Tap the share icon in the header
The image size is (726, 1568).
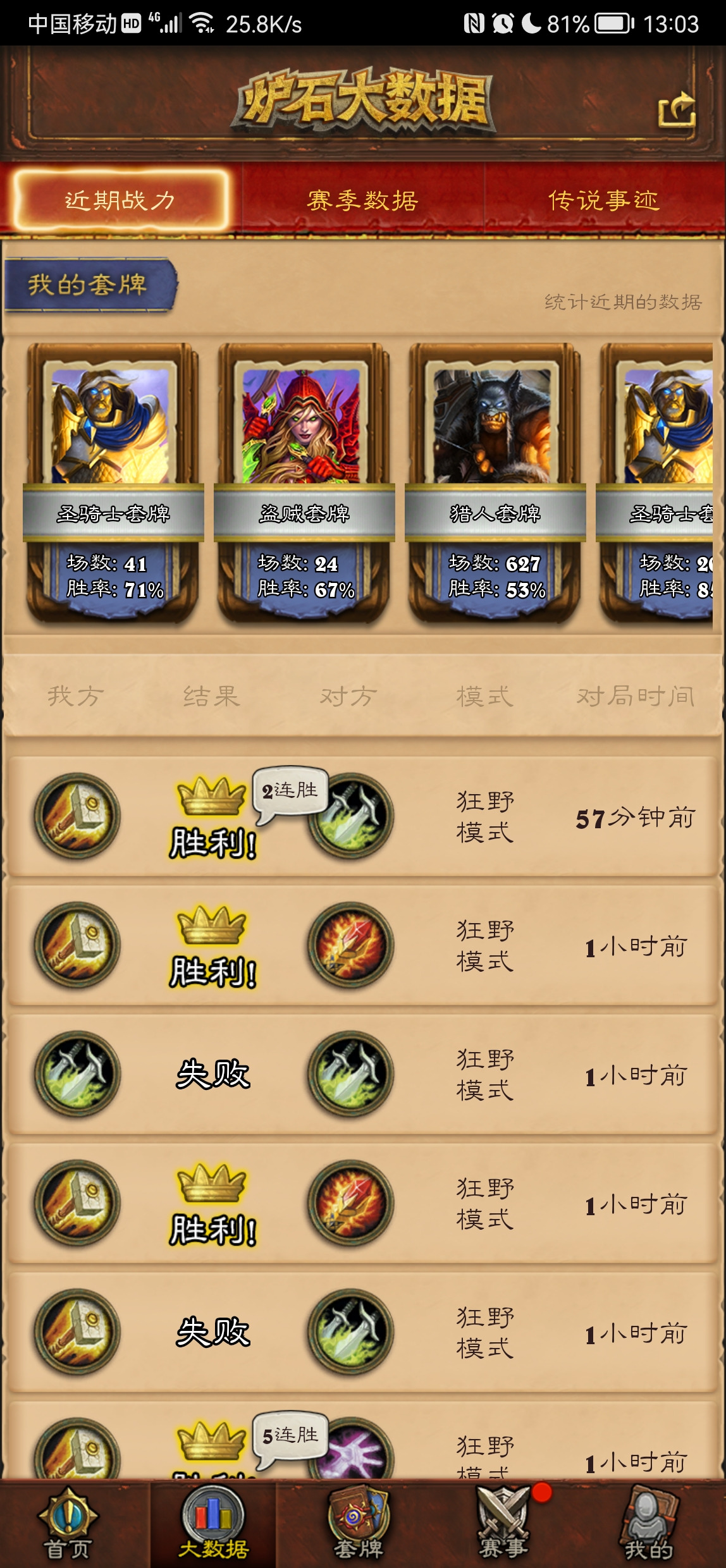pos(677,111)
